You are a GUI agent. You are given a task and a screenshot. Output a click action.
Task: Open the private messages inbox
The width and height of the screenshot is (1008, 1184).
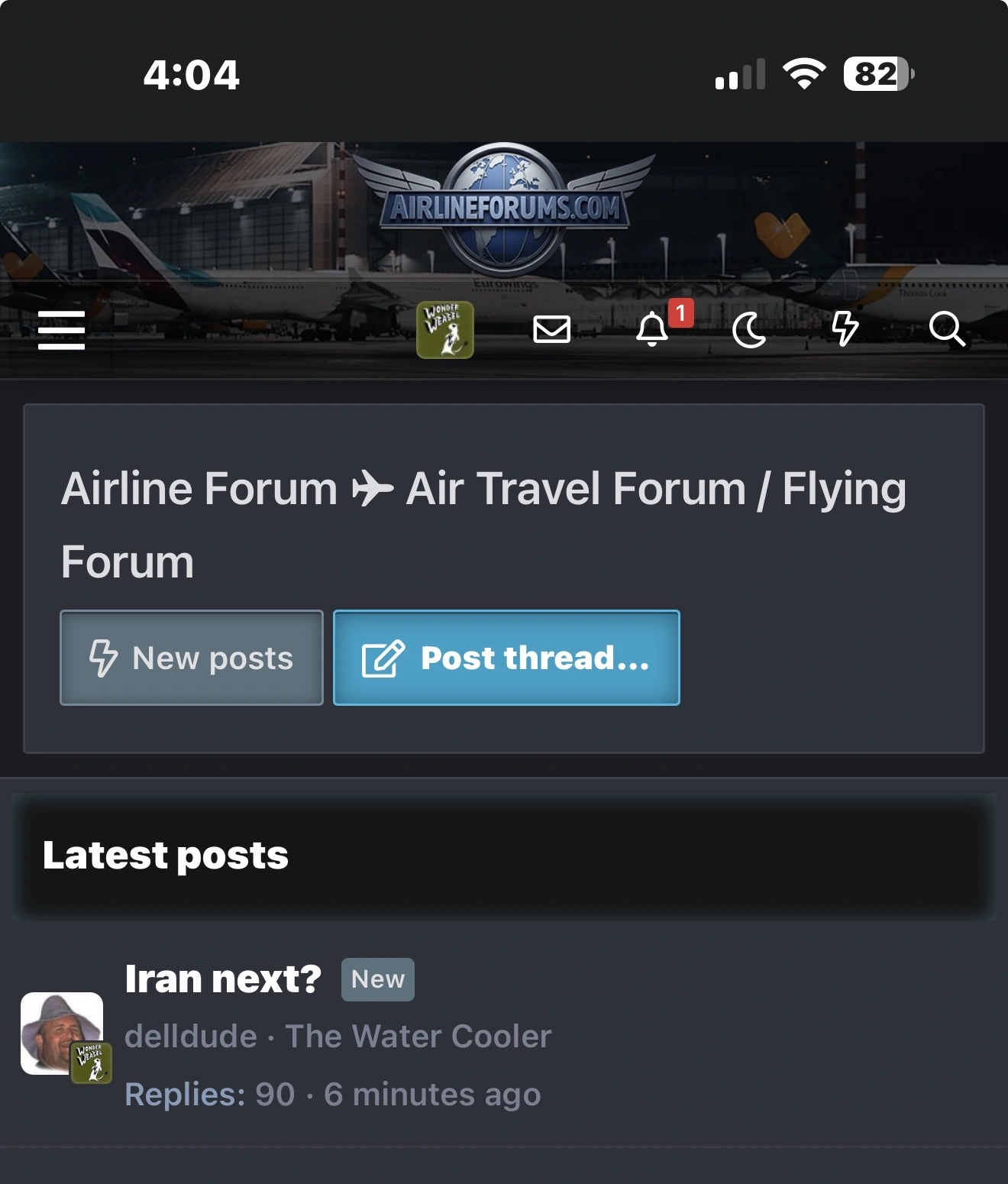tap(551, 330)
